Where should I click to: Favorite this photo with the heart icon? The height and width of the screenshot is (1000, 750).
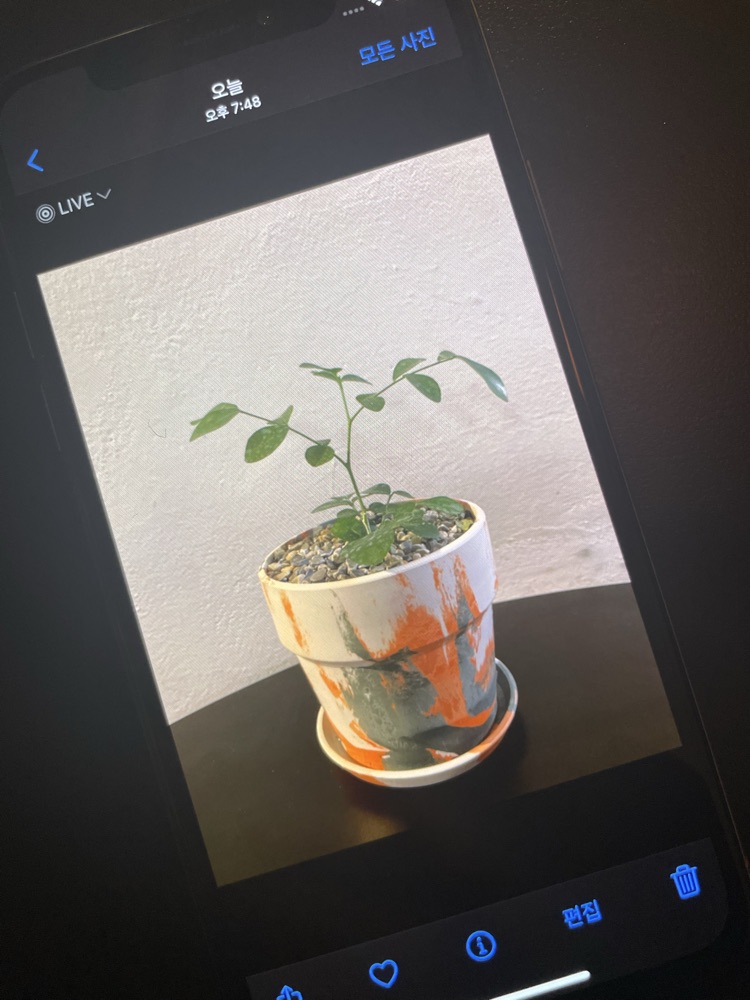tap(383, 973)
